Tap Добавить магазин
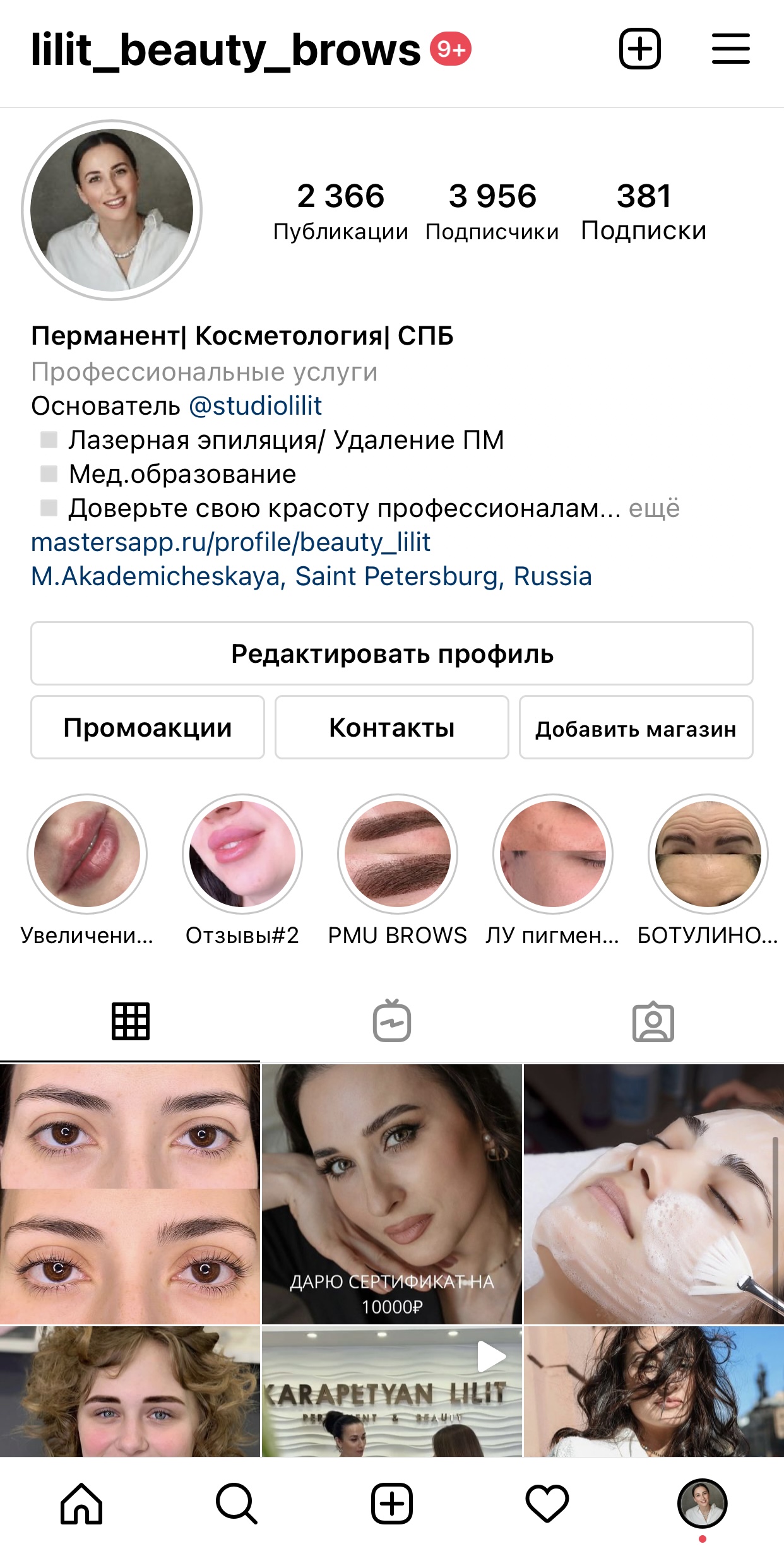Image resolution: width=784 pixels, height=1568 pixels. pos(636,727)
